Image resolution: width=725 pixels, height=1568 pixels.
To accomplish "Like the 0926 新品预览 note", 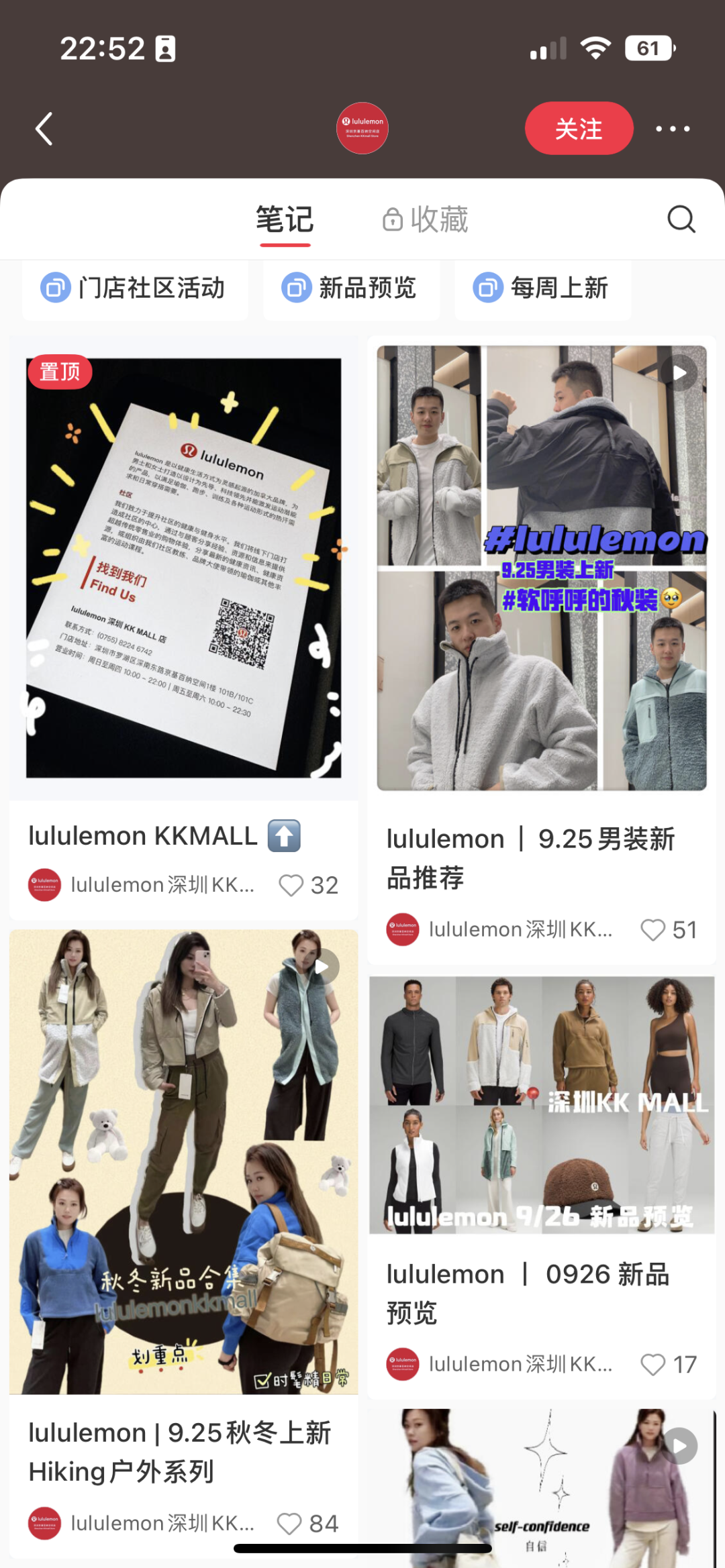I will pos(653,1365).
